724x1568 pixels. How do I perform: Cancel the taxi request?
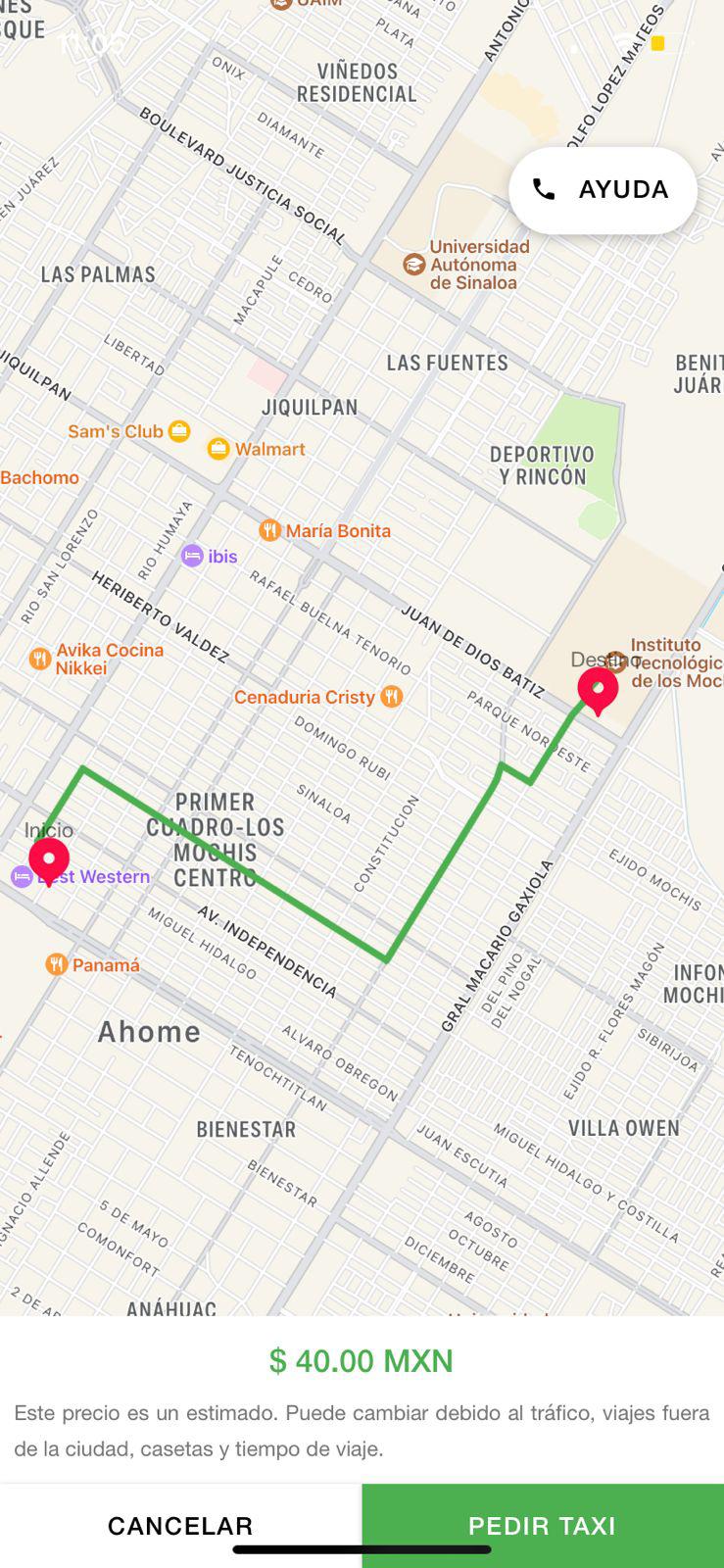pos(180,1525)
